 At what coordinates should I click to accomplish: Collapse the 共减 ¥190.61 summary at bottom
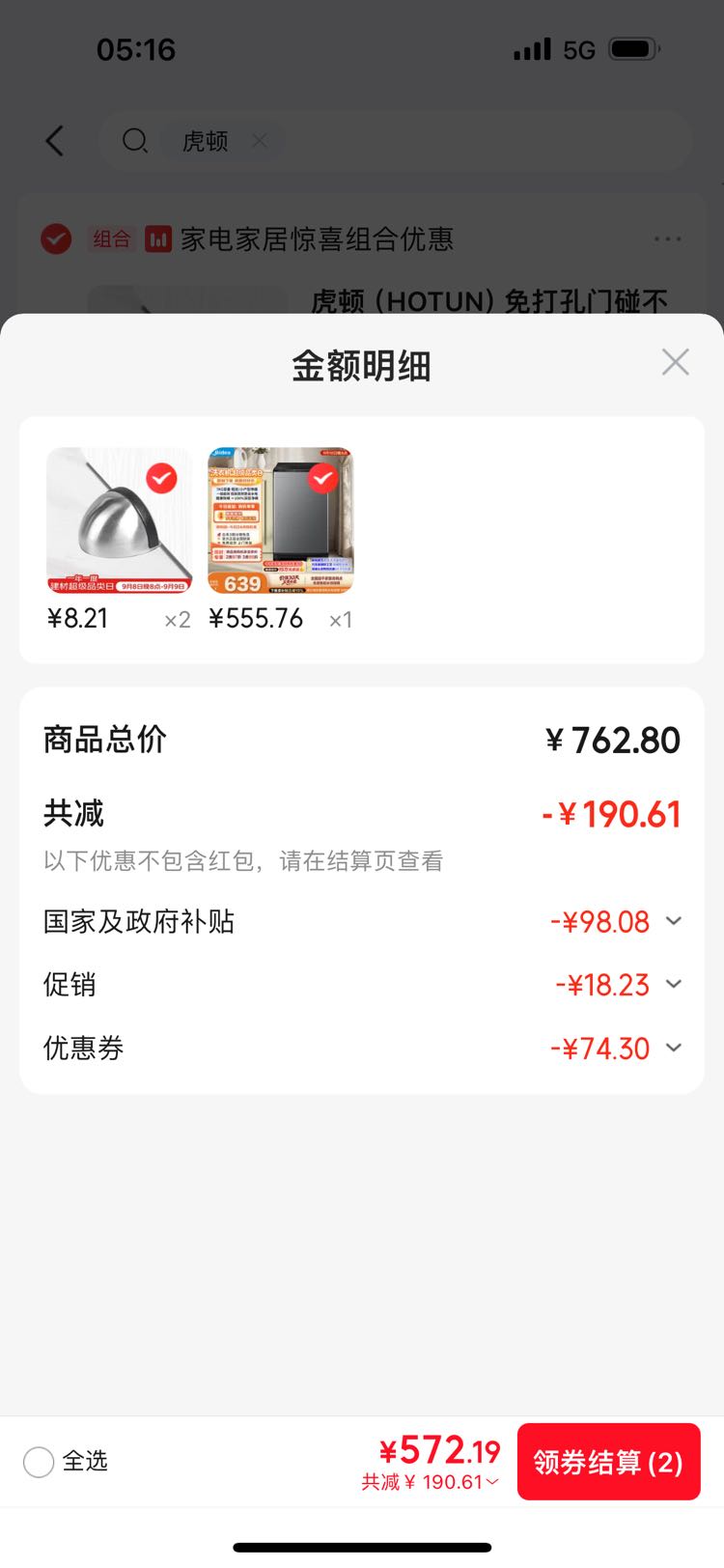(x=431, y=1482)
